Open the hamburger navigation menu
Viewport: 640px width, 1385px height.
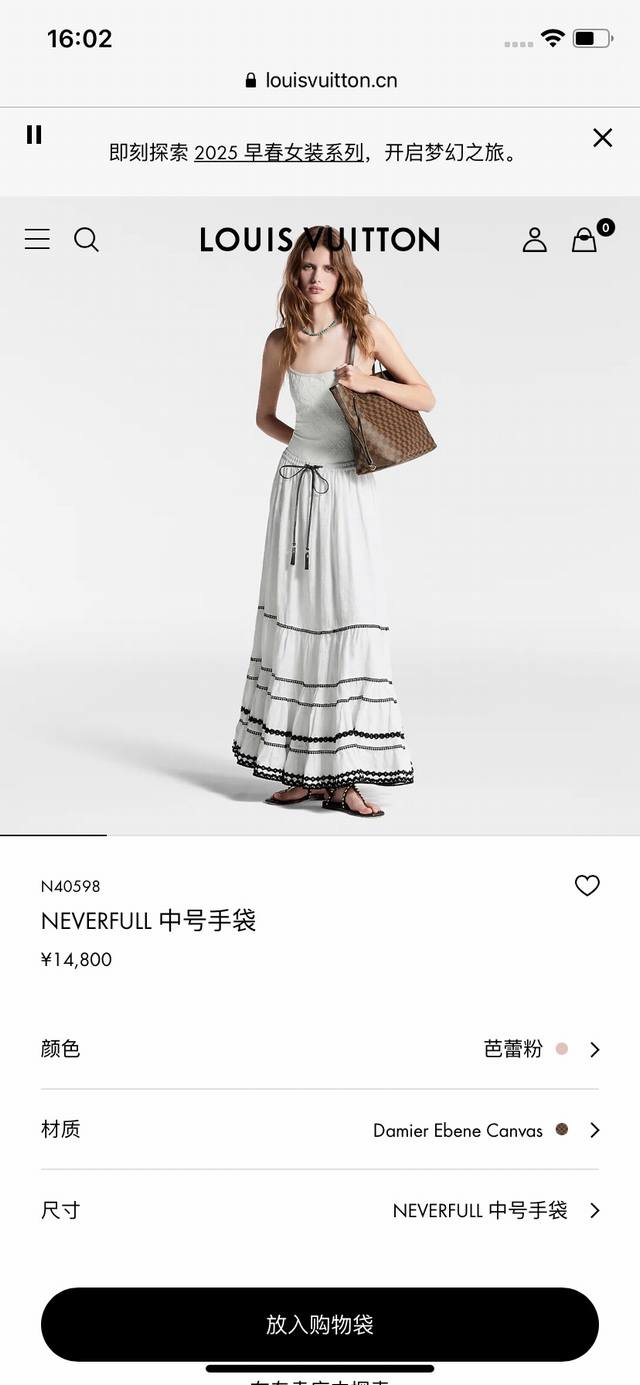pos(37,239)
